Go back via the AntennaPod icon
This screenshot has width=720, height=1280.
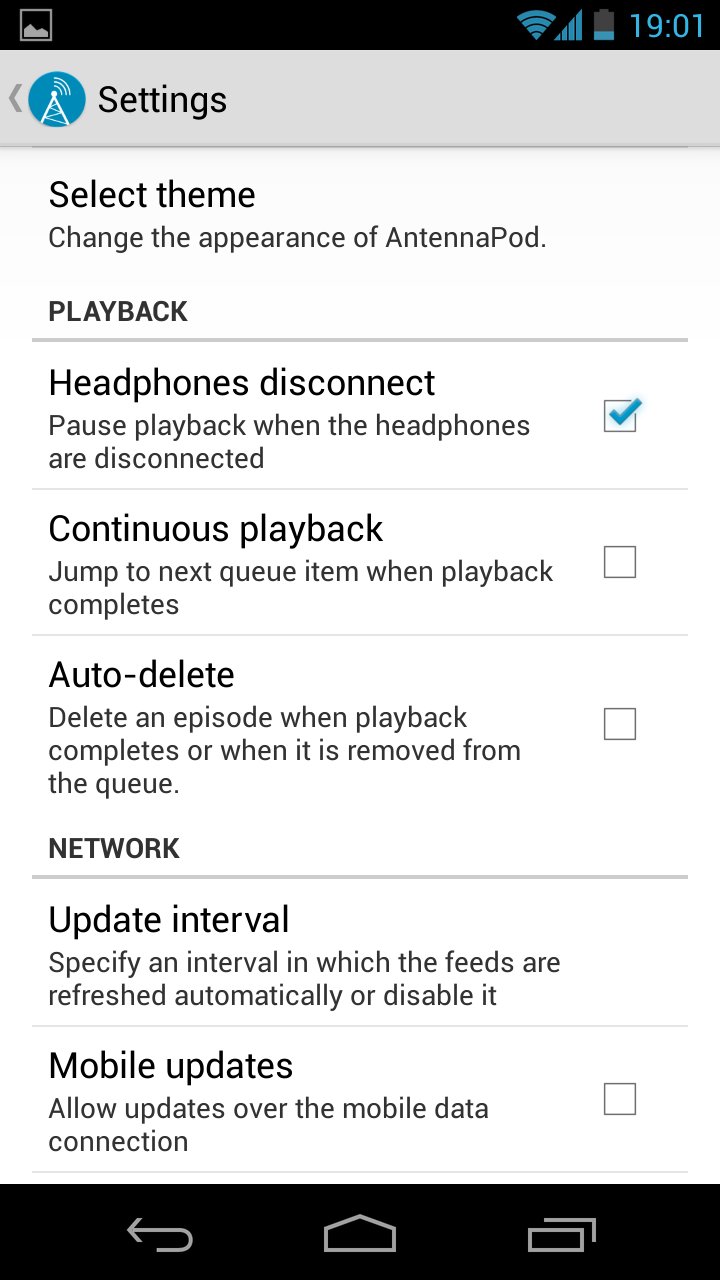pyautogui.click(x=57, y=99)
